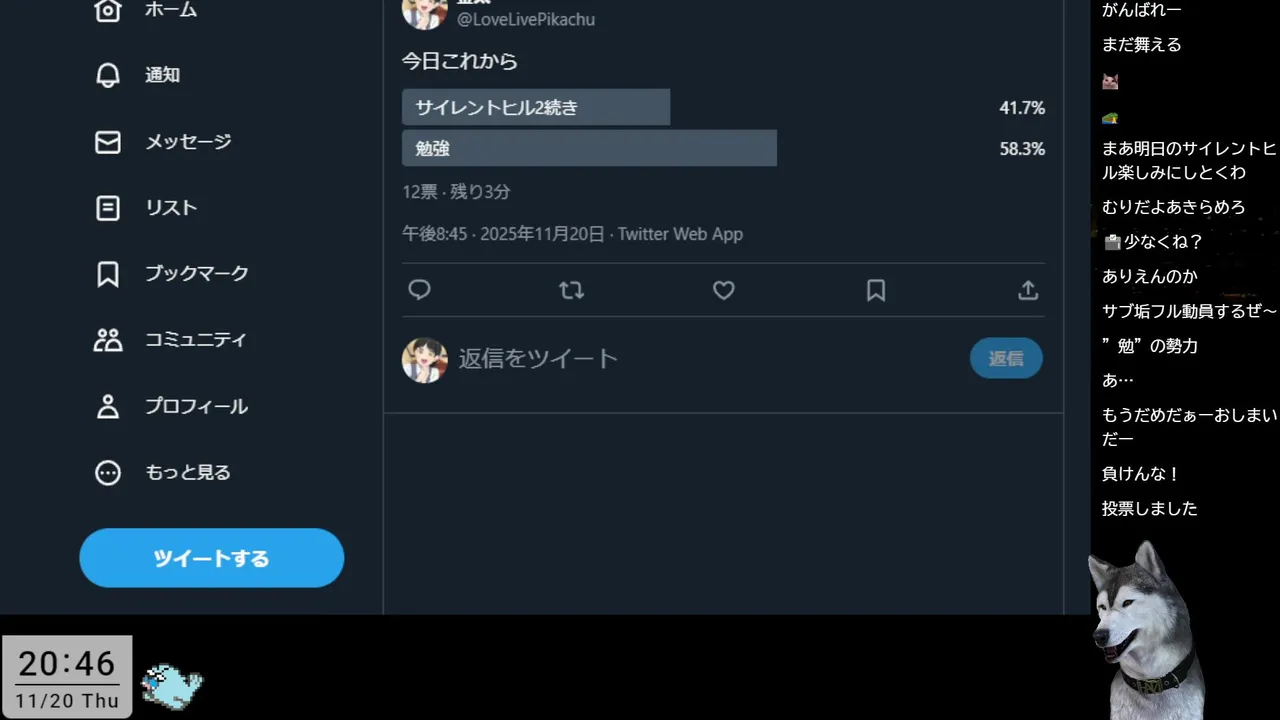Expand もっと見る (More) menu
Viewport: 1280px width, 720px height.
(163, 472)
